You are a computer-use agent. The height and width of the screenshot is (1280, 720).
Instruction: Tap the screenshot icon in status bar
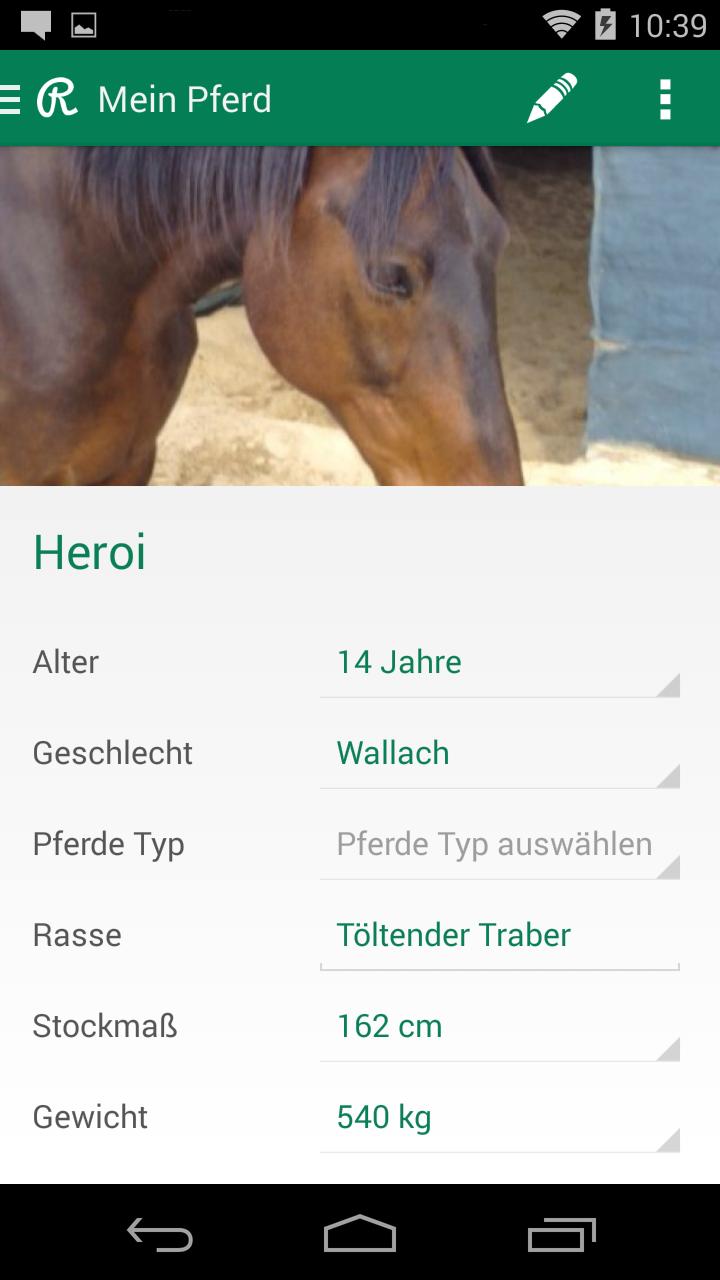click(86, 22)
